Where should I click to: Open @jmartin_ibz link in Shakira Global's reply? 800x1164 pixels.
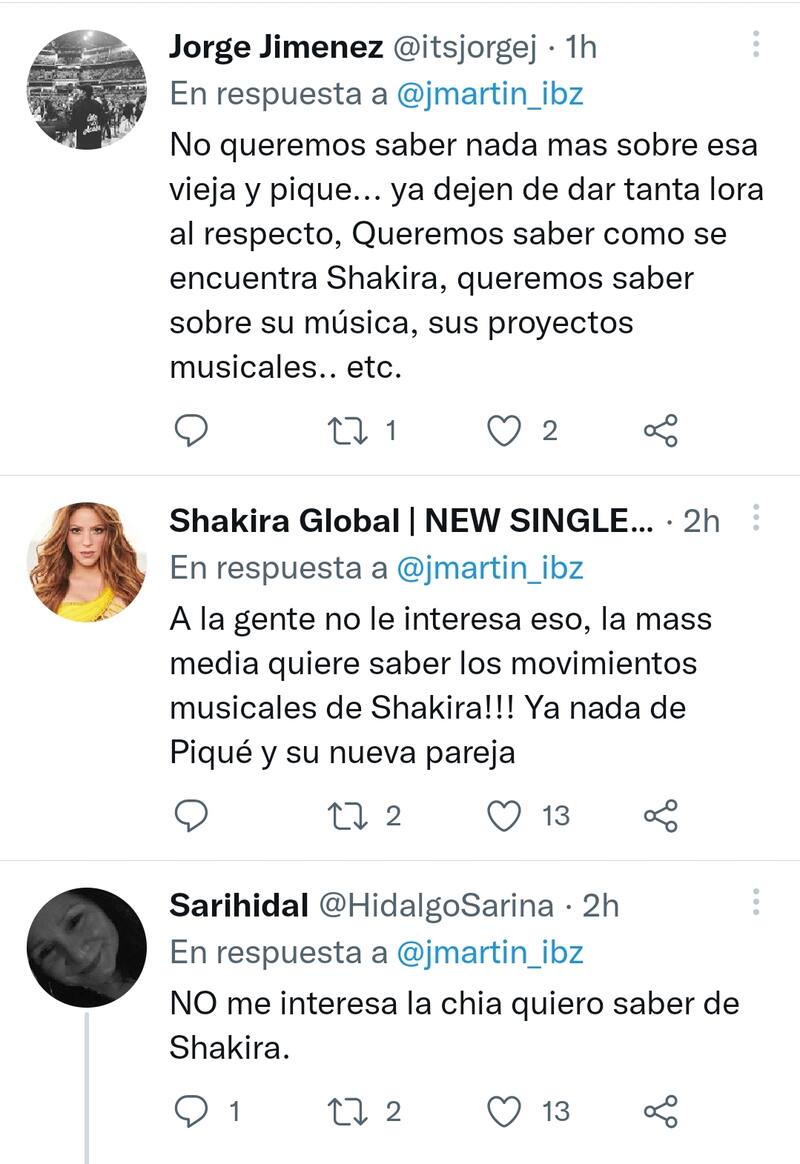pos(489,567)
